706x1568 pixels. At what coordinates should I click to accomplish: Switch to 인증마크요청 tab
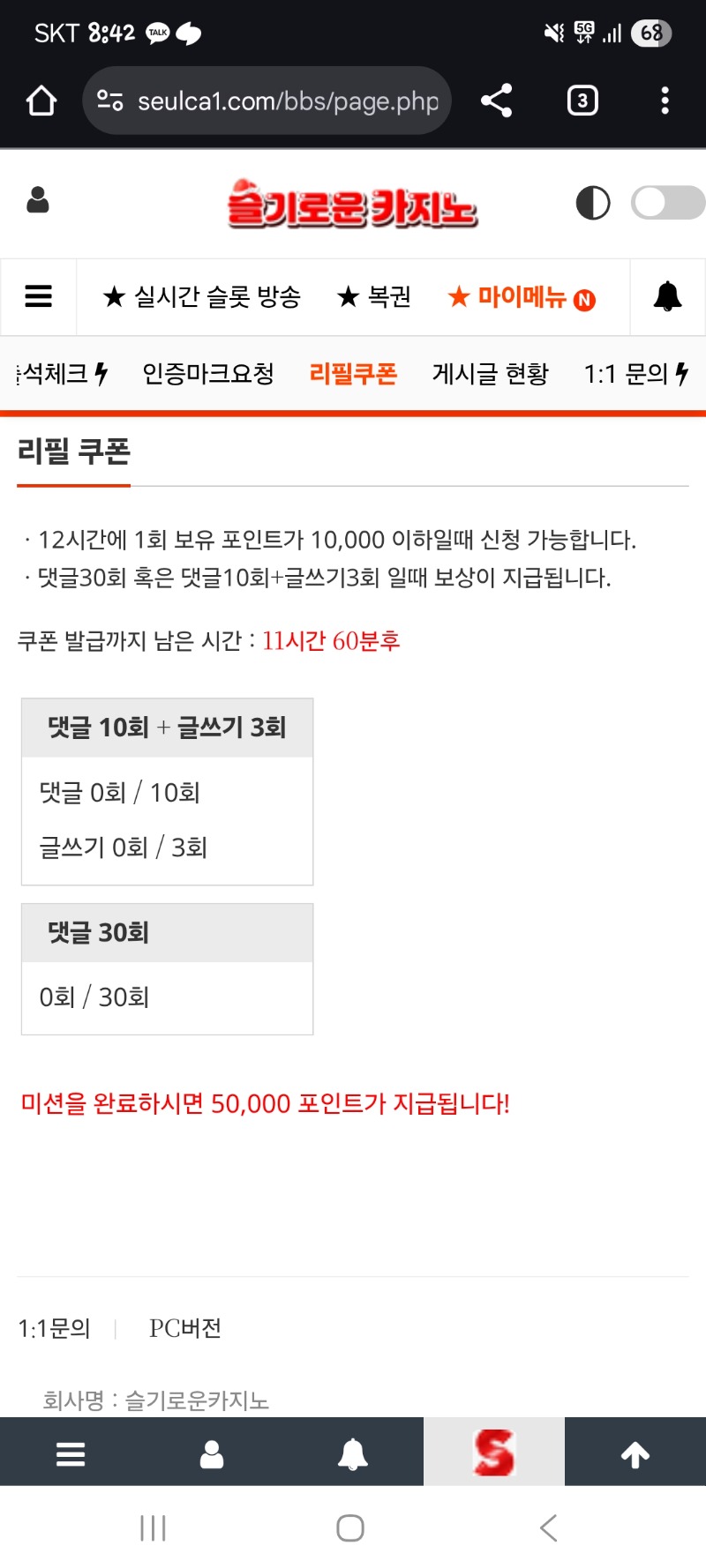tap(208, 374)
